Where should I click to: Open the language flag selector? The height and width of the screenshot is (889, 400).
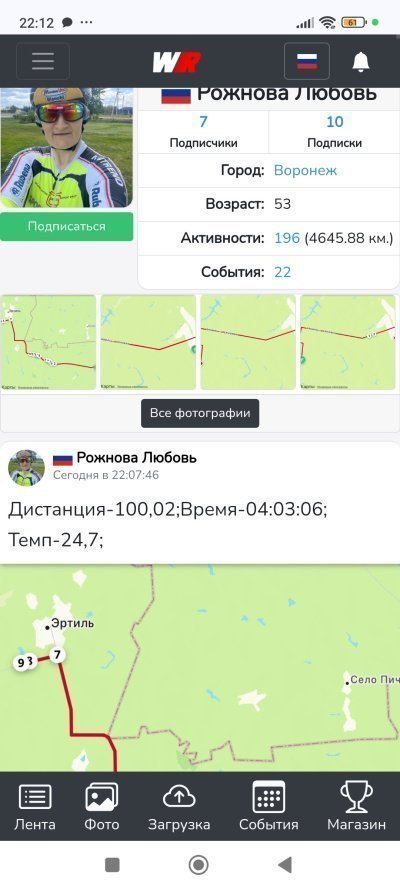click(x=307, y=61)
